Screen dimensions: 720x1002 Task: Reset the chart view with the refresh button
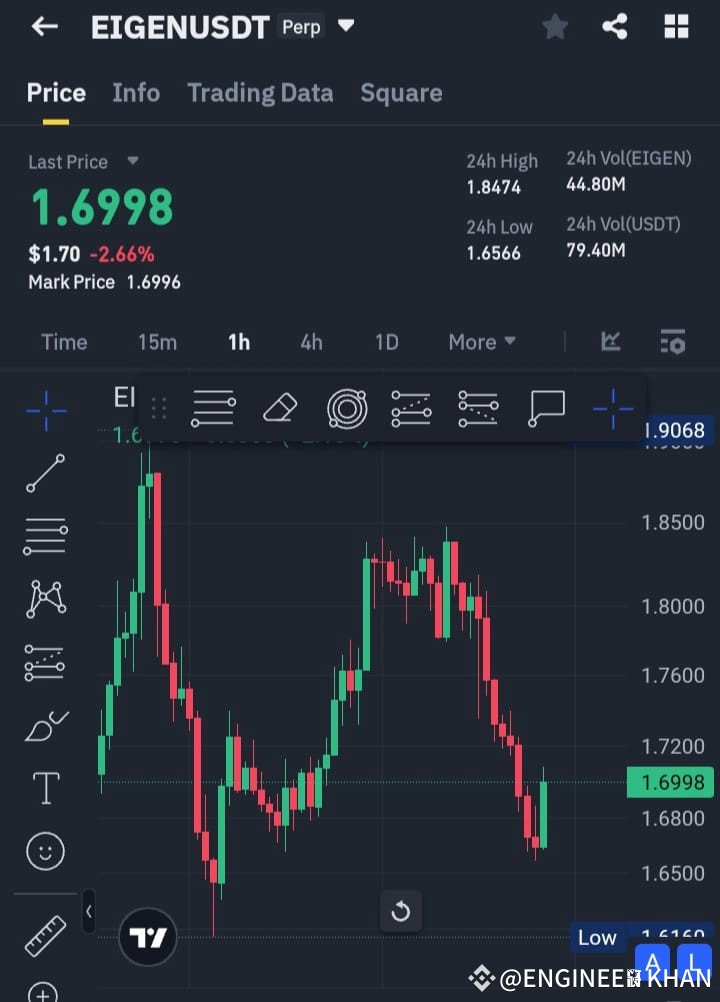(401, 911)
